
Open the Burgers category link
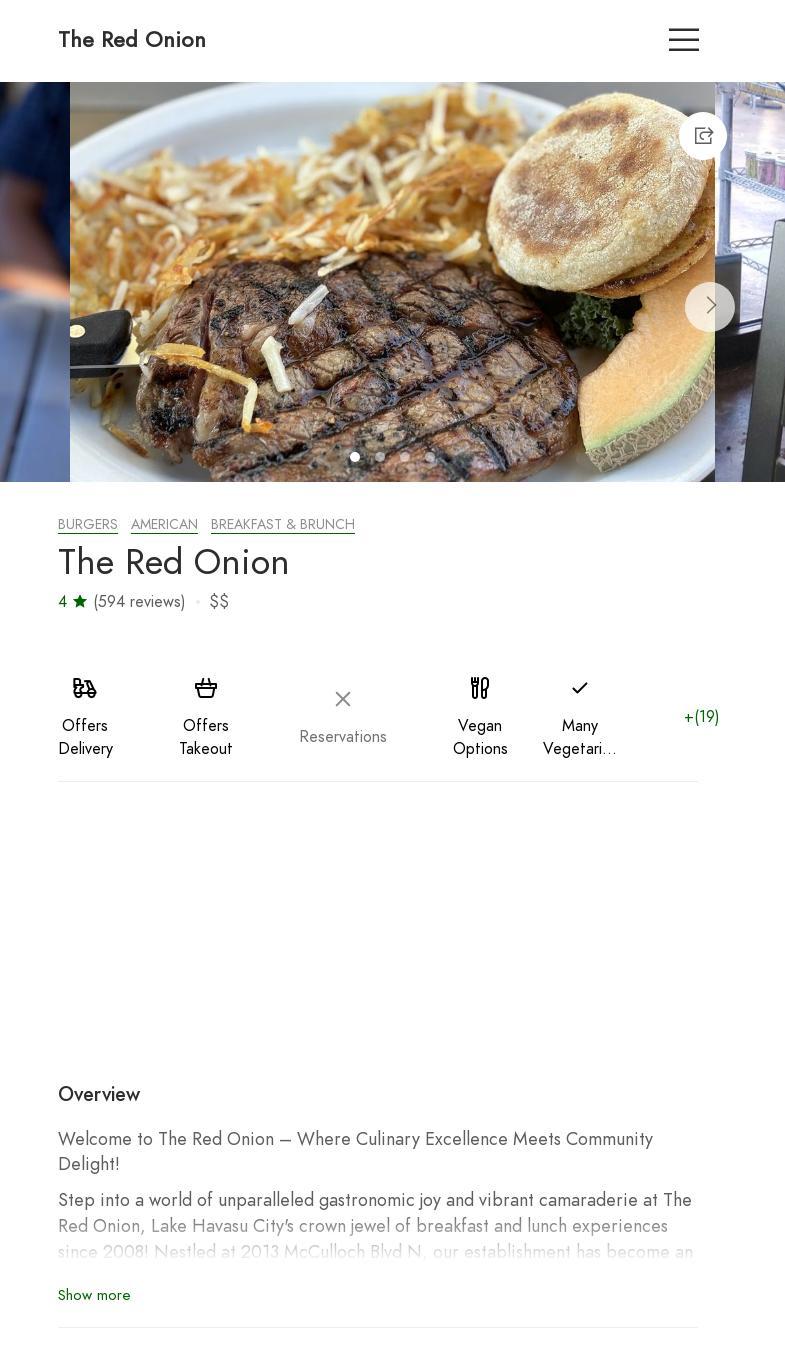pos(88,524)
